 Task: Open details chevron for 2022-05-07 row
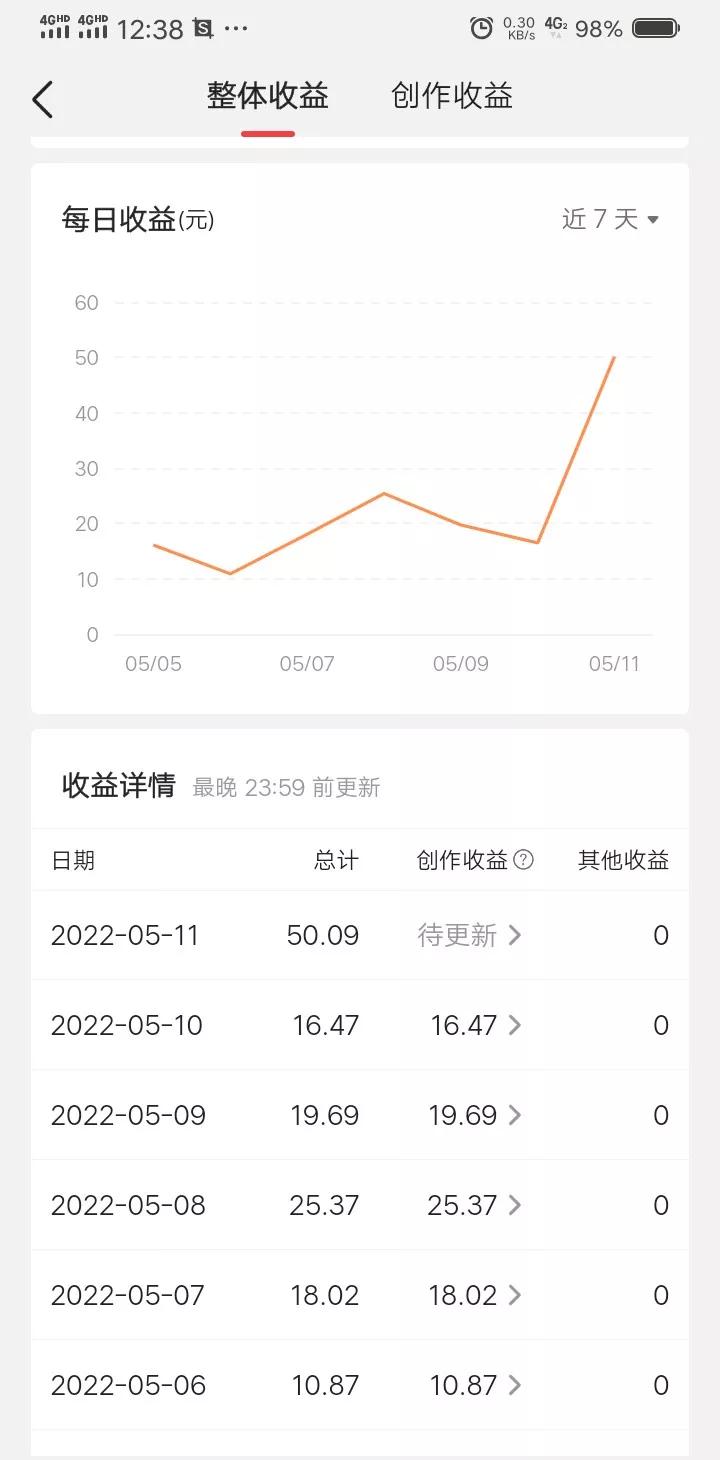coord(515,1295)
